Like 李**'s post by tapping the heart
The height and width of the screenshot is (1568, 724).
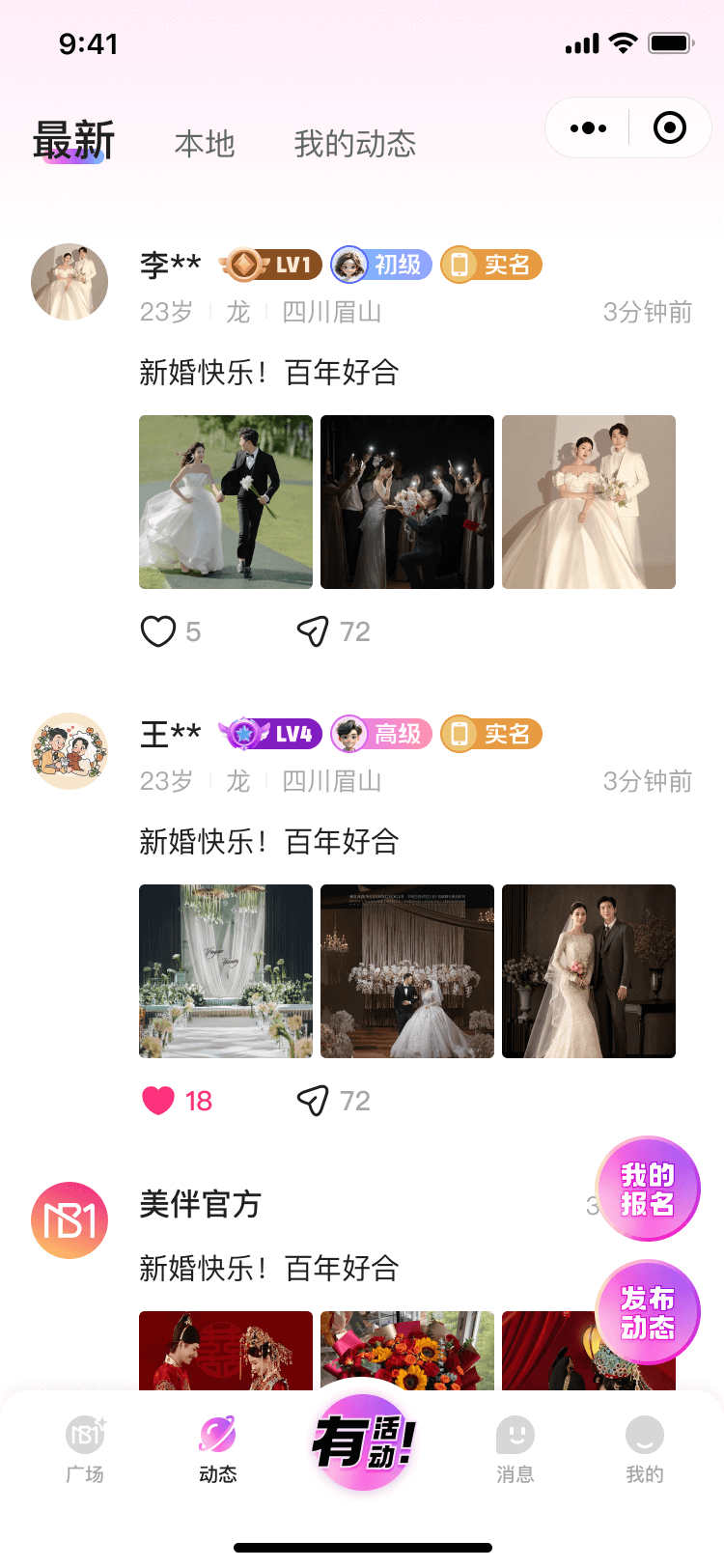pos(157,630)
